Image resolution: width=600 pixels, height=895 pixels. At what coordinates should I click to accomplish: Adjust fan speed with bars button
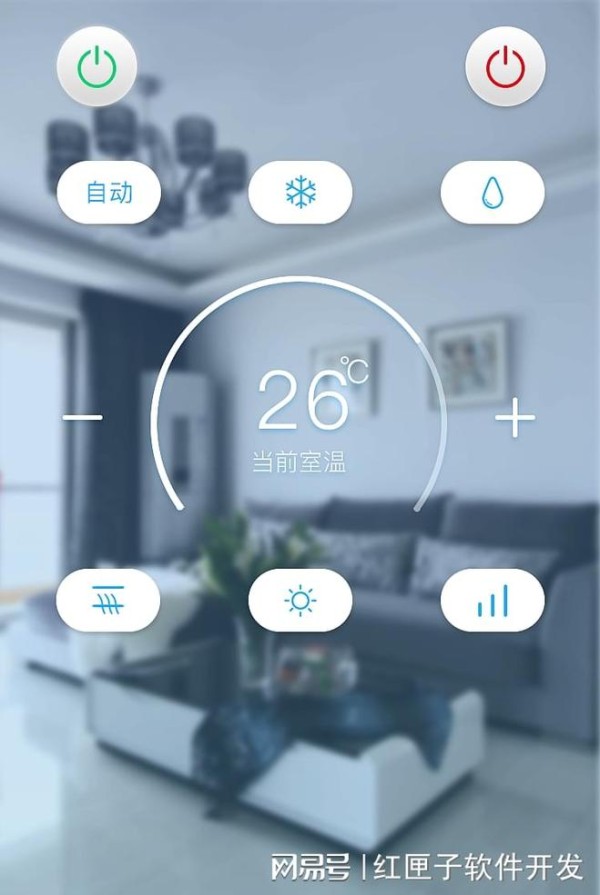[492, 600]
